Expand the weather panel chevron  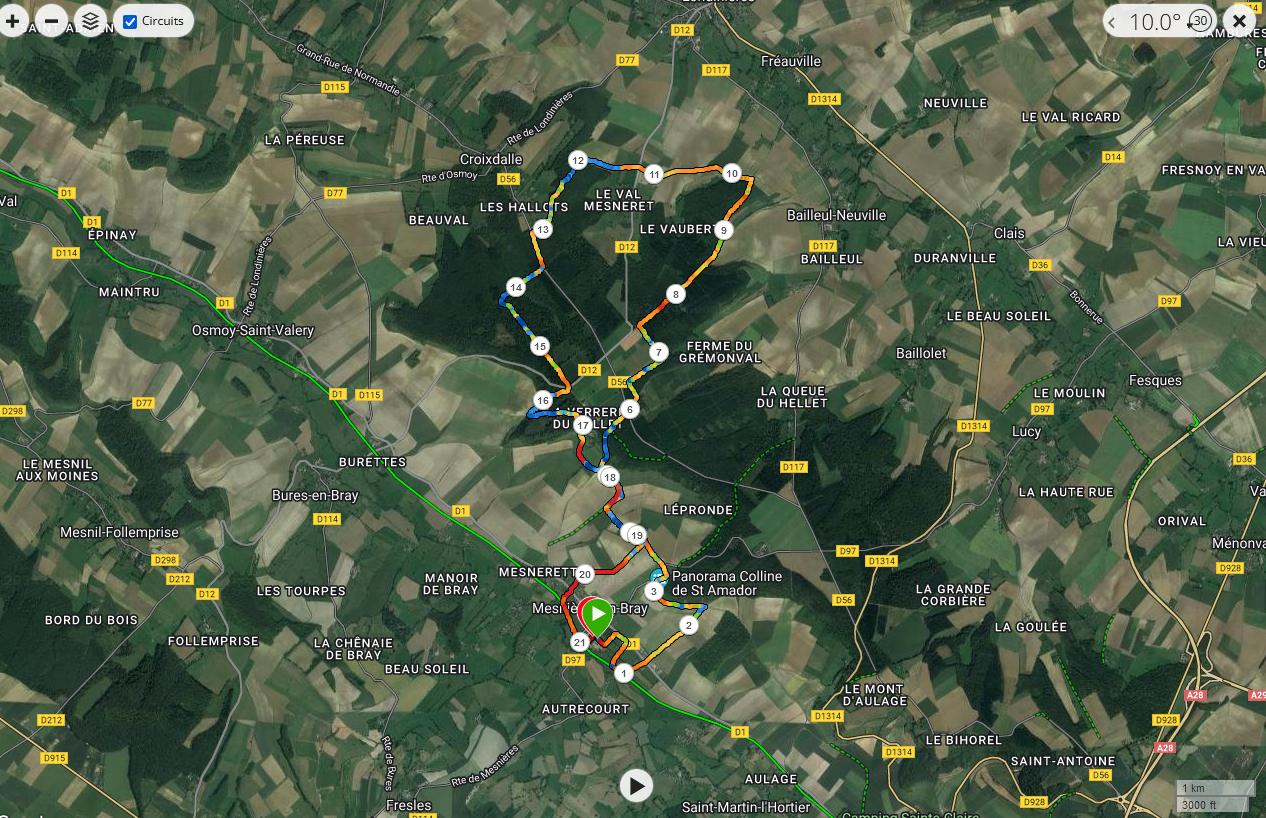(x=1111, y=22)
